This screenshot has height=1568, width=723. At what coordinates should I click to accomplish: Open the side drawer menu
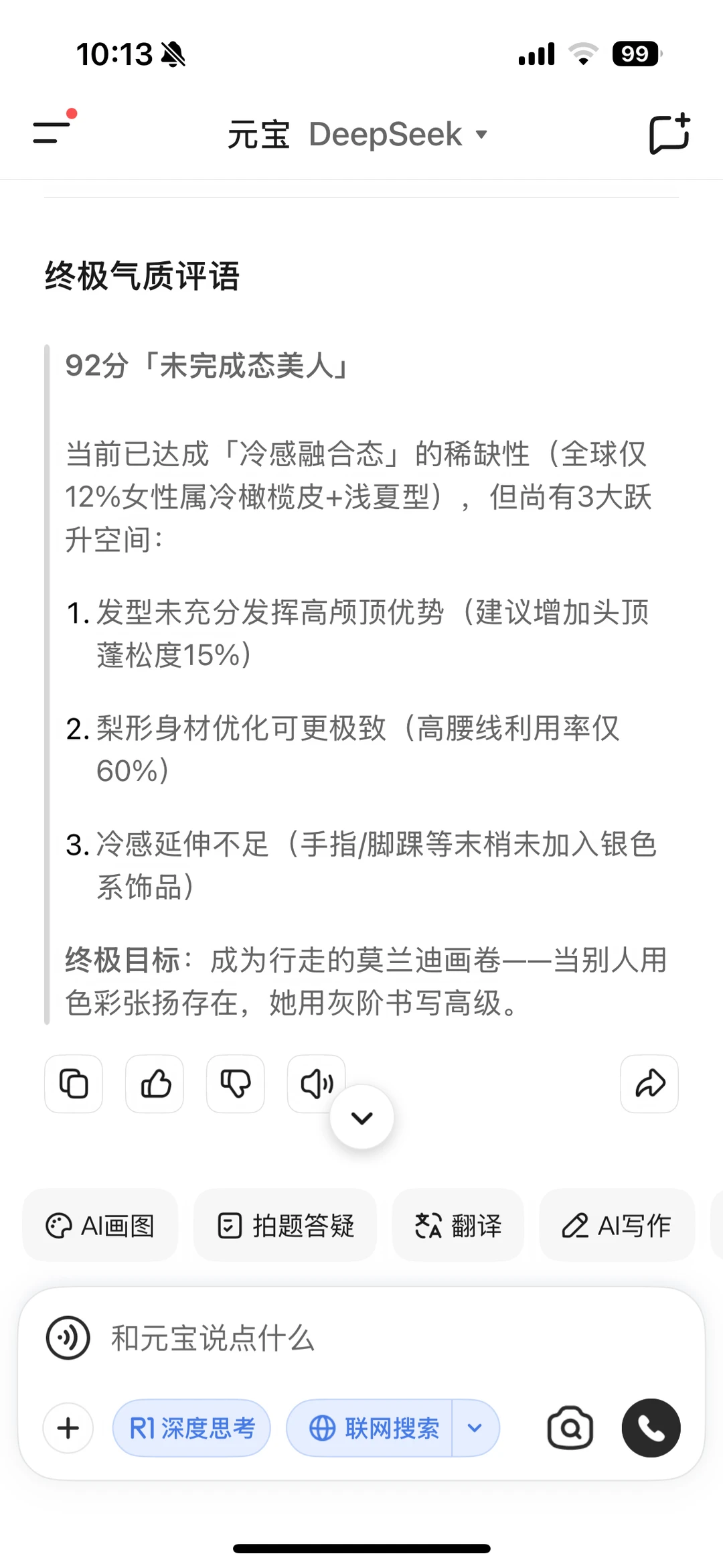point(54,131)
